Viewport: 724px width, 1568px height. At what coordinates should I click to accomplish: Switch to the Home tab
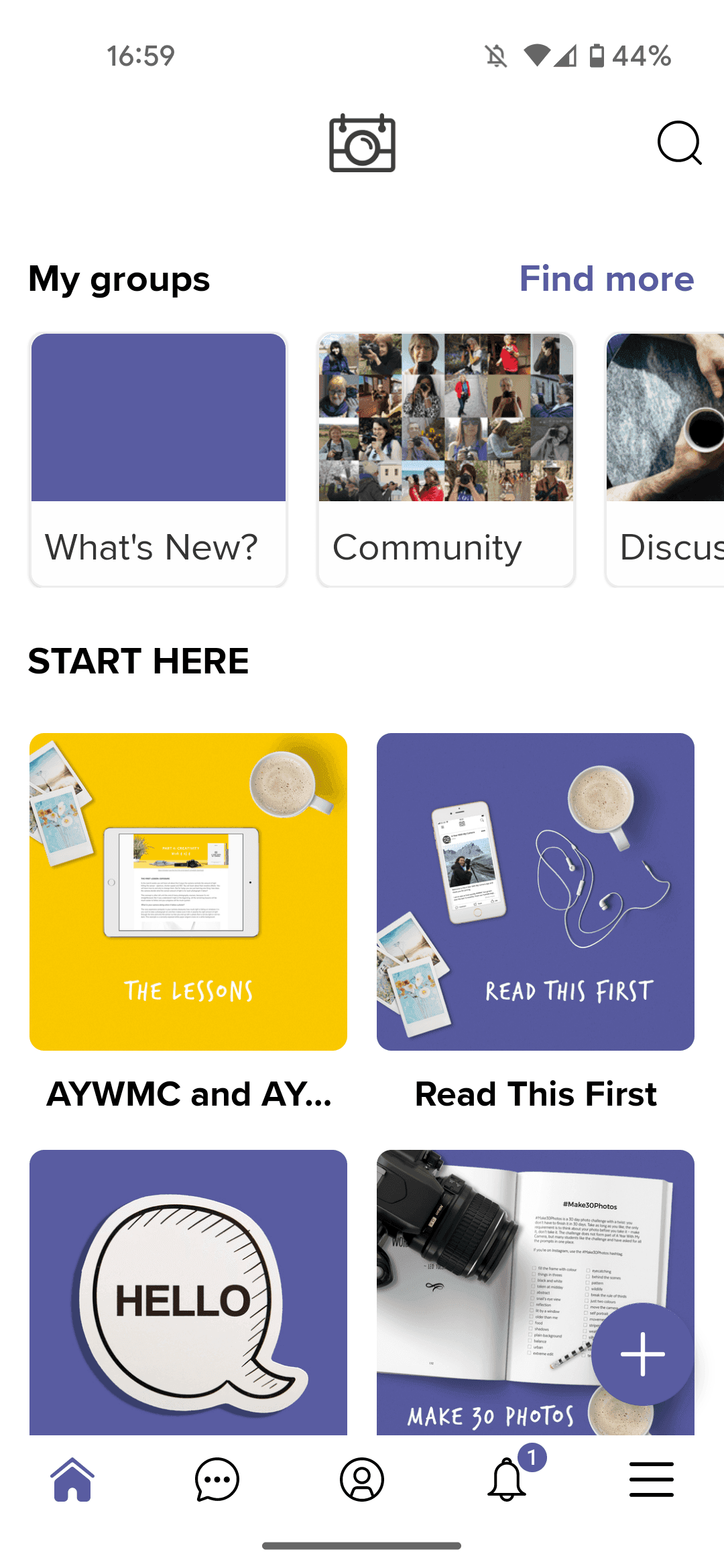[72, 1480]
